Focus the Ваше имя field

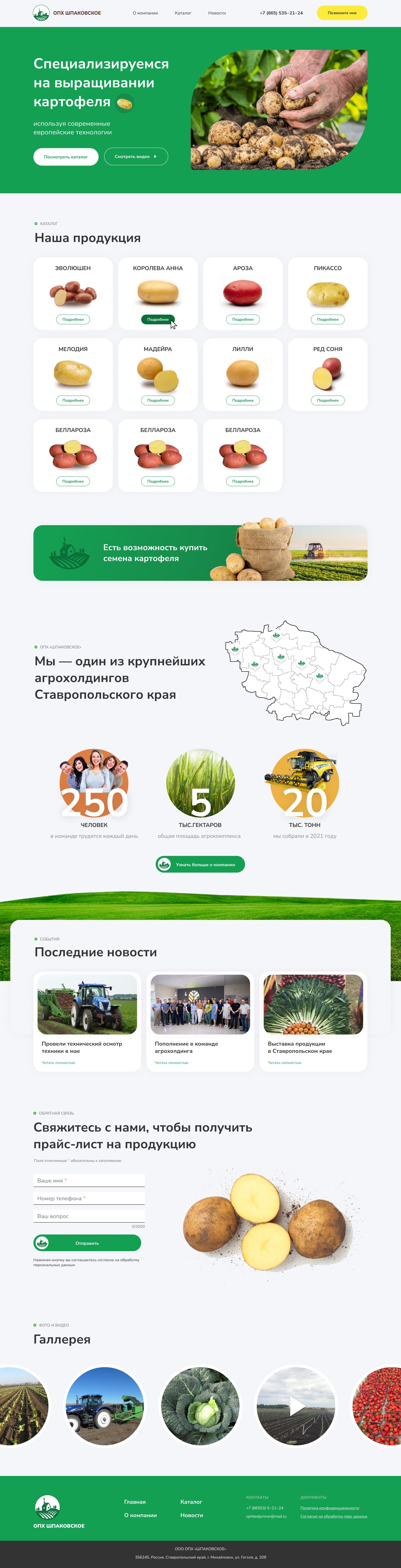point(89,1180)
